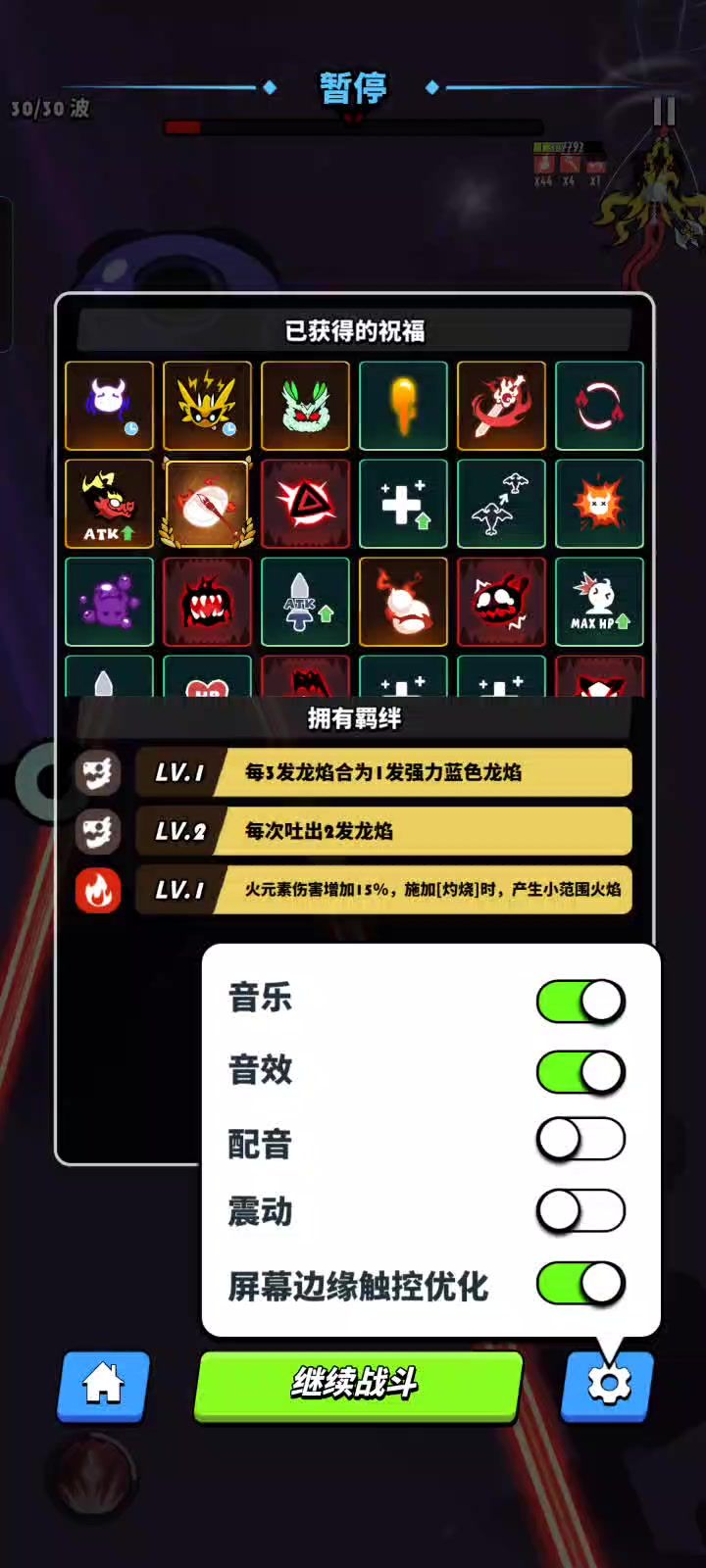Disable the 音效 sound effects switch
Image resolution: width=706 pixels, height=1568 pixels.
[580, 1071]
